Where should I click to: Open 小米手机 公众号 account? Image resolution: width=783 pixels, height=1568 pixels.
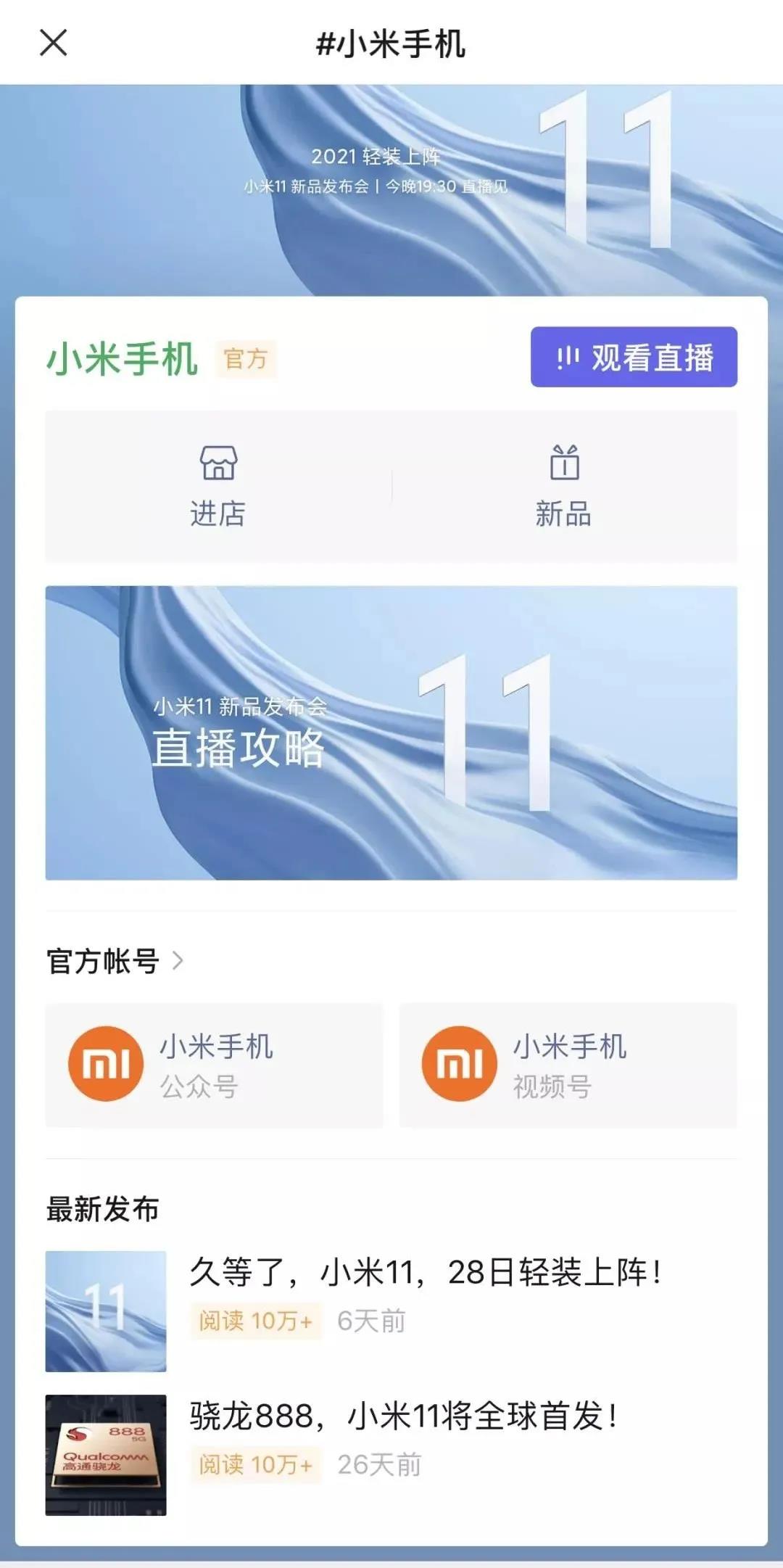(x=214, y=1065)
